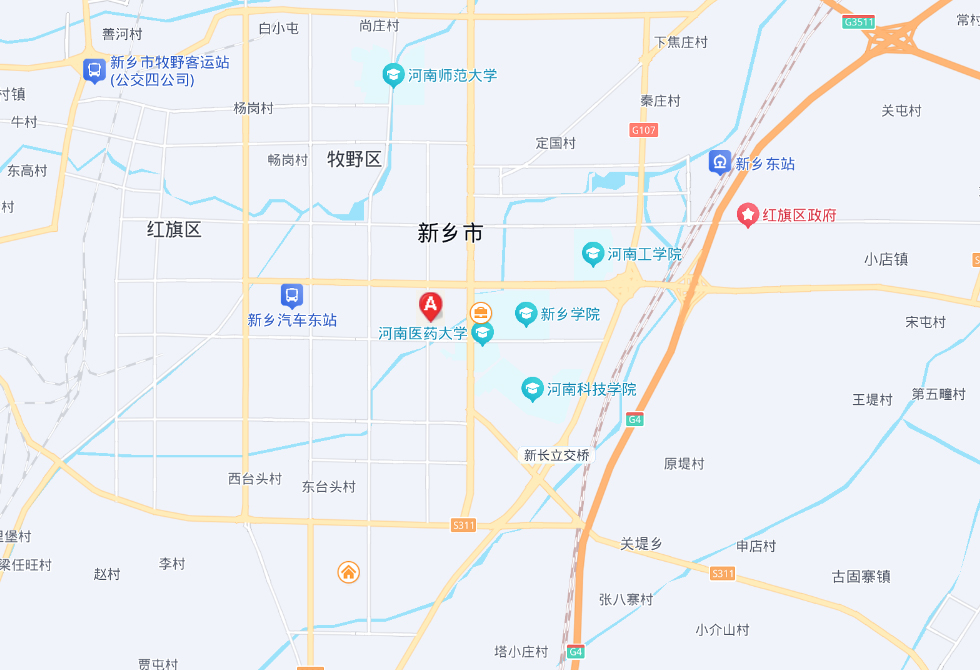Select the 新乡东站 train station marker

pyautogui.click(x=719, y=162)
